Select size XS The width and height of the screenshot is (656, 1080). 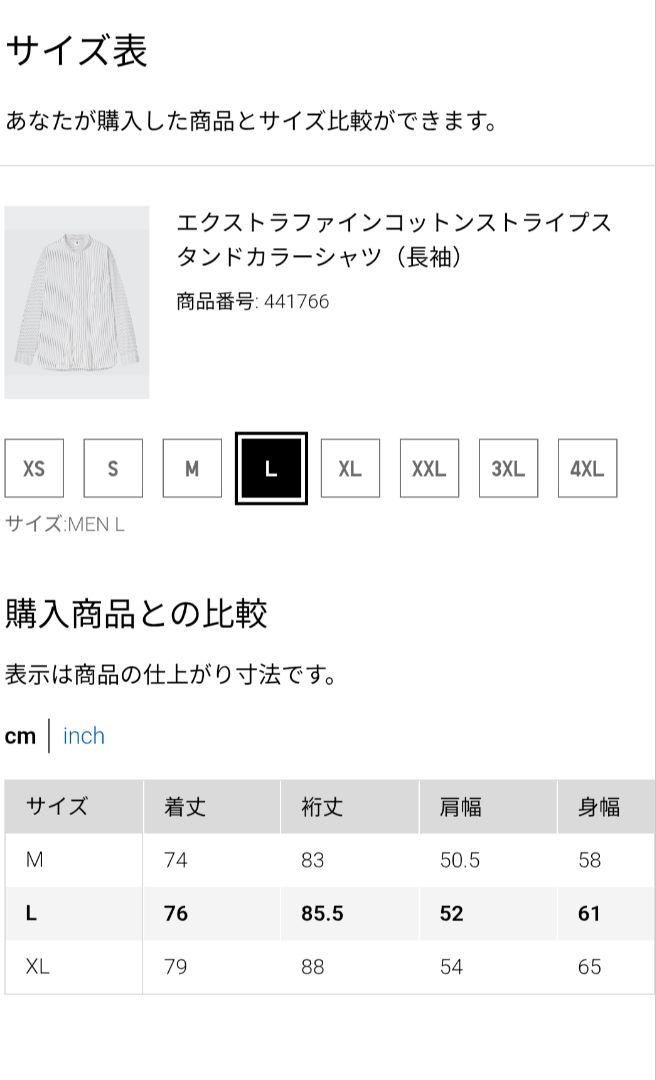click(x=34, y=468)
